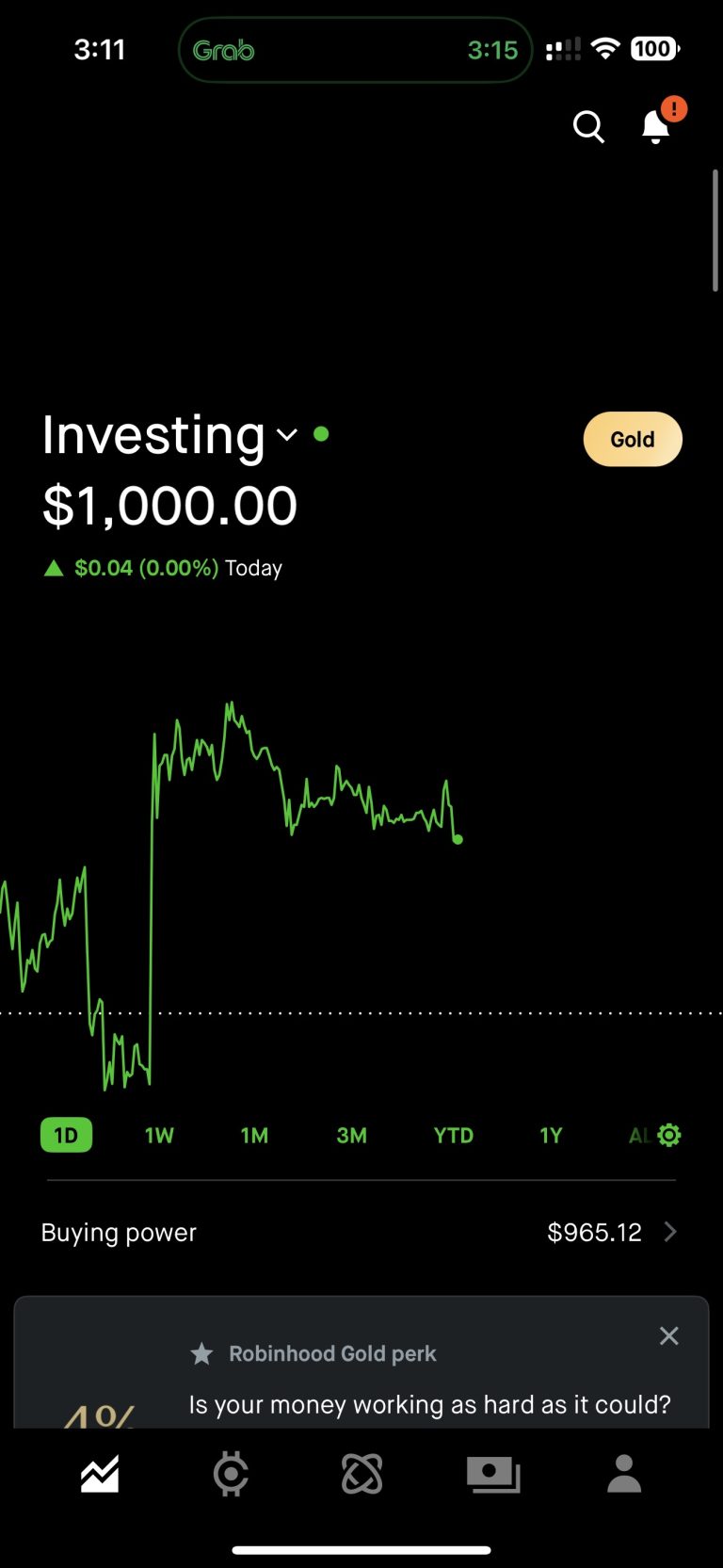Viewport: 723px width, 1568px height.
Task: Open the account profile tab
Action: click(x=624, y=1474)
